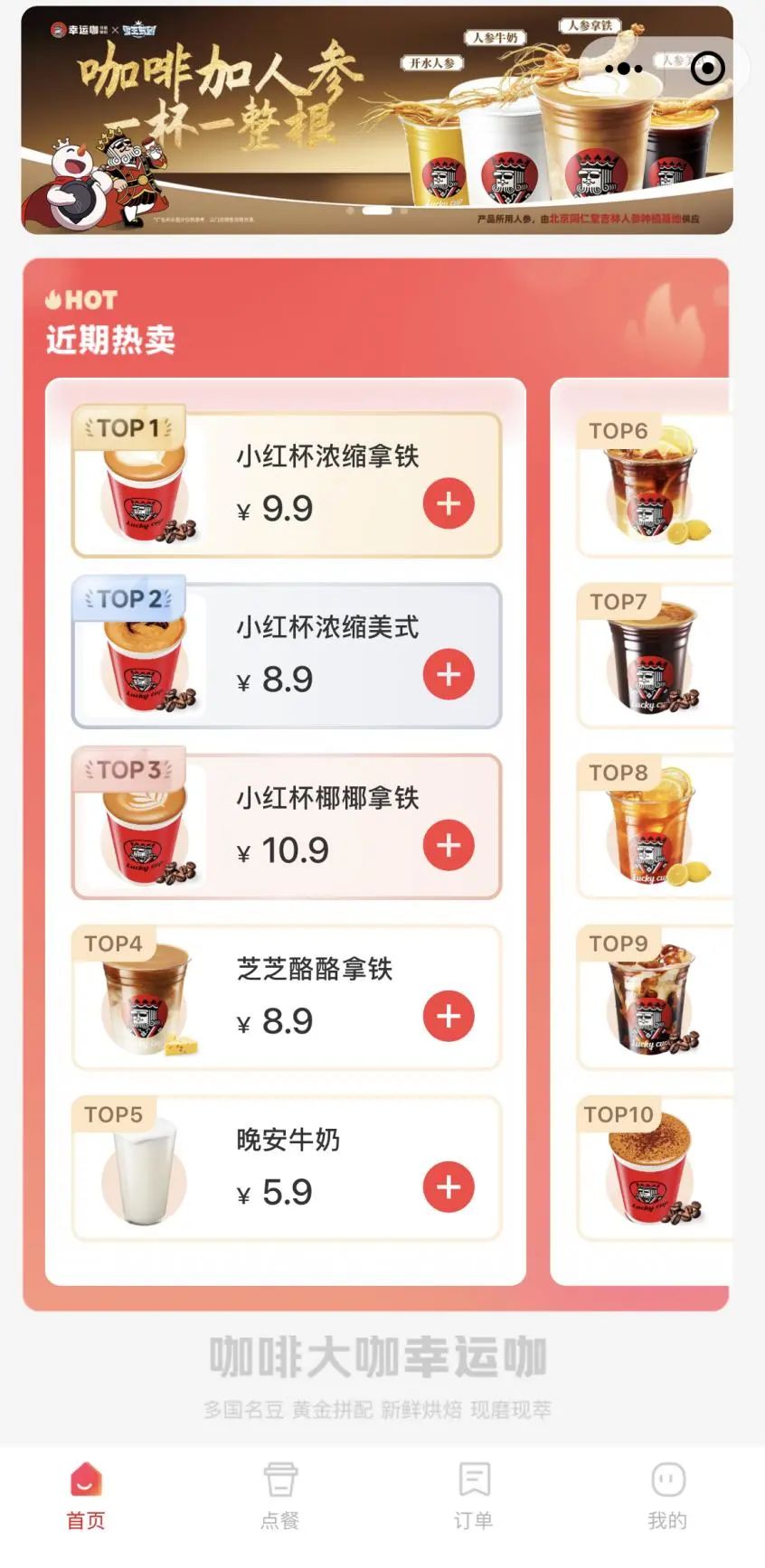Viewport: 765px width, 1568px height.
Task: Switch to the 点餐 tab
Action: pos(279,1496)
